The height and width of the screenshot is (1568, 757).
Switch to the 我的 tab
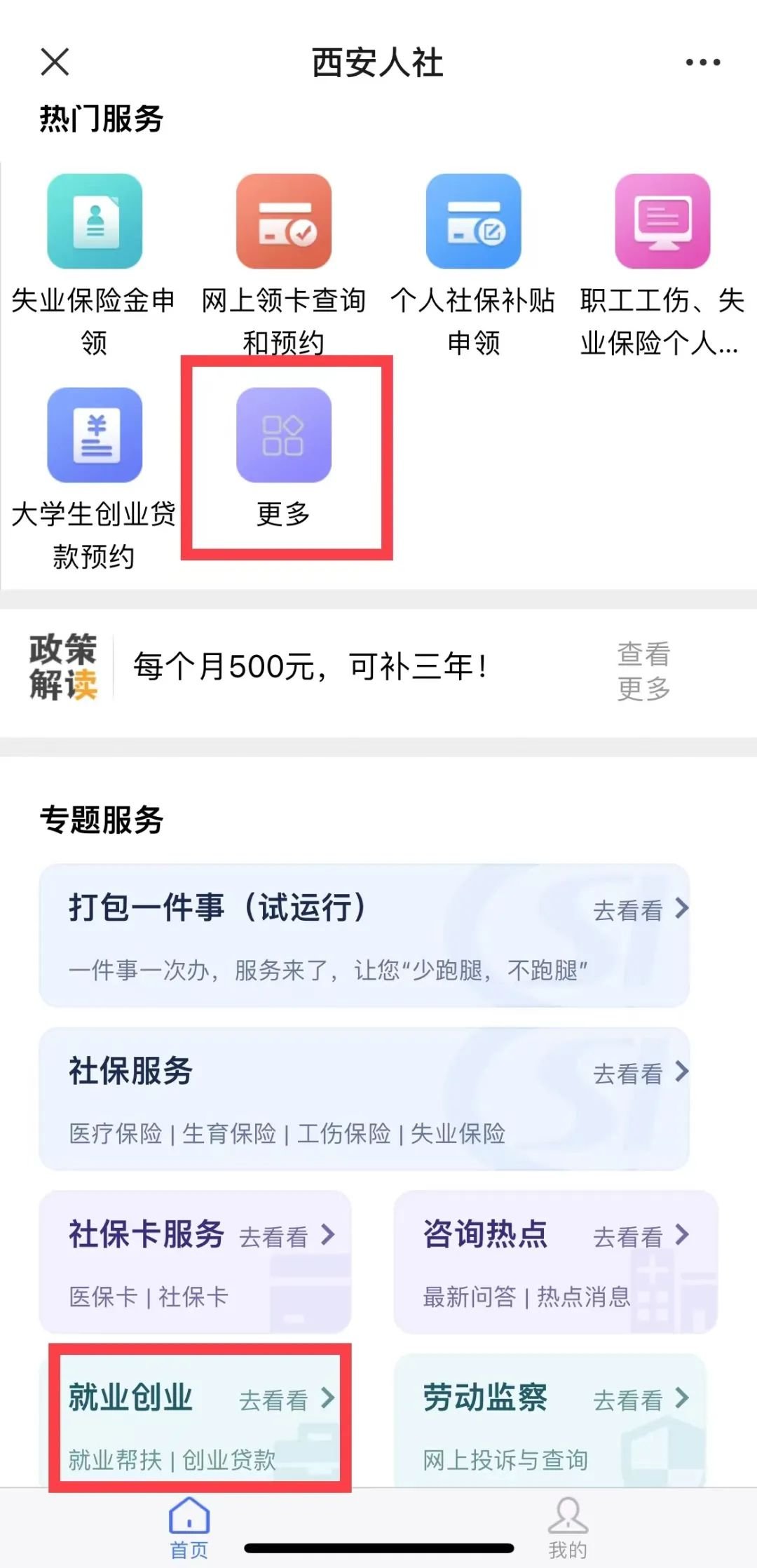tap(568, 1526)
